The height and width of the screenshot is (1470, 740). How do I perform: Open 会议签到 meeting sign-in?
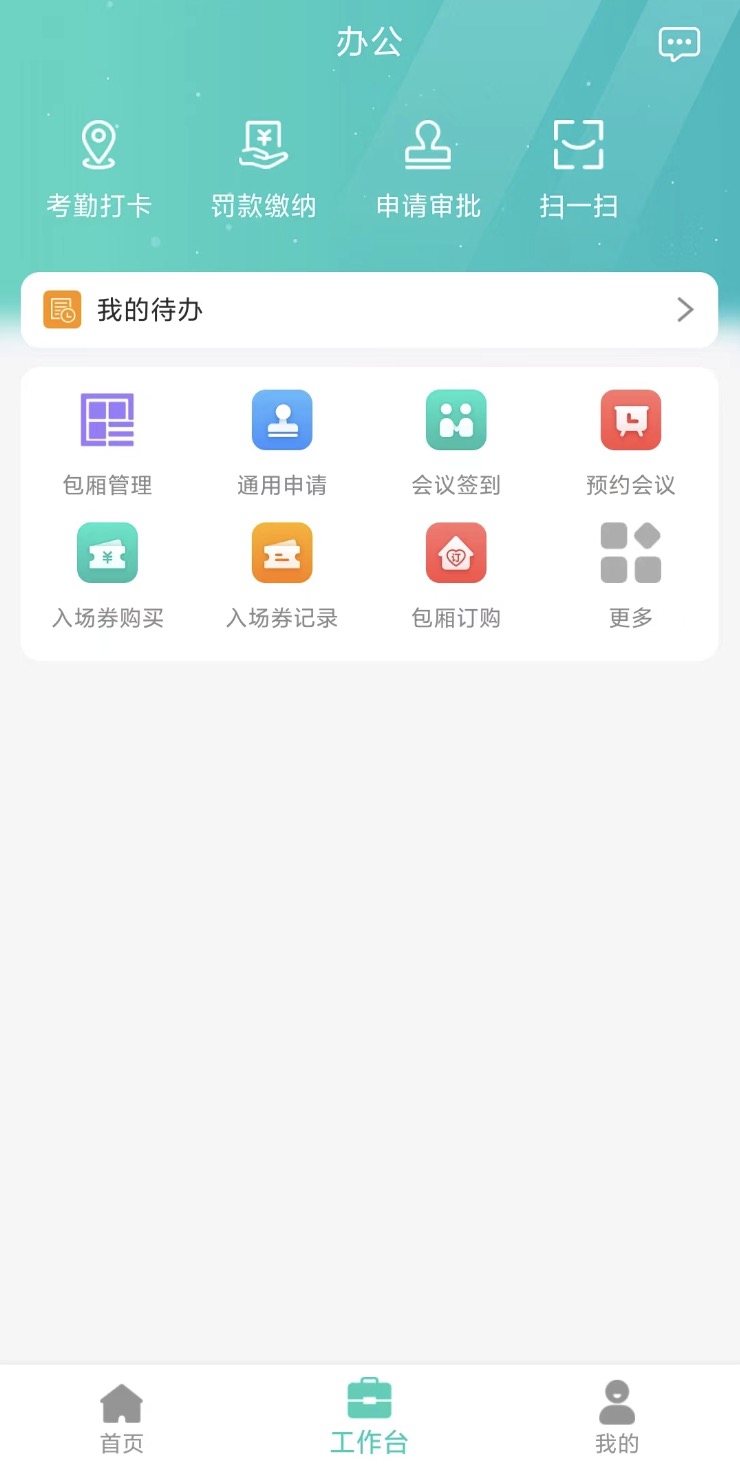[456, 444]
